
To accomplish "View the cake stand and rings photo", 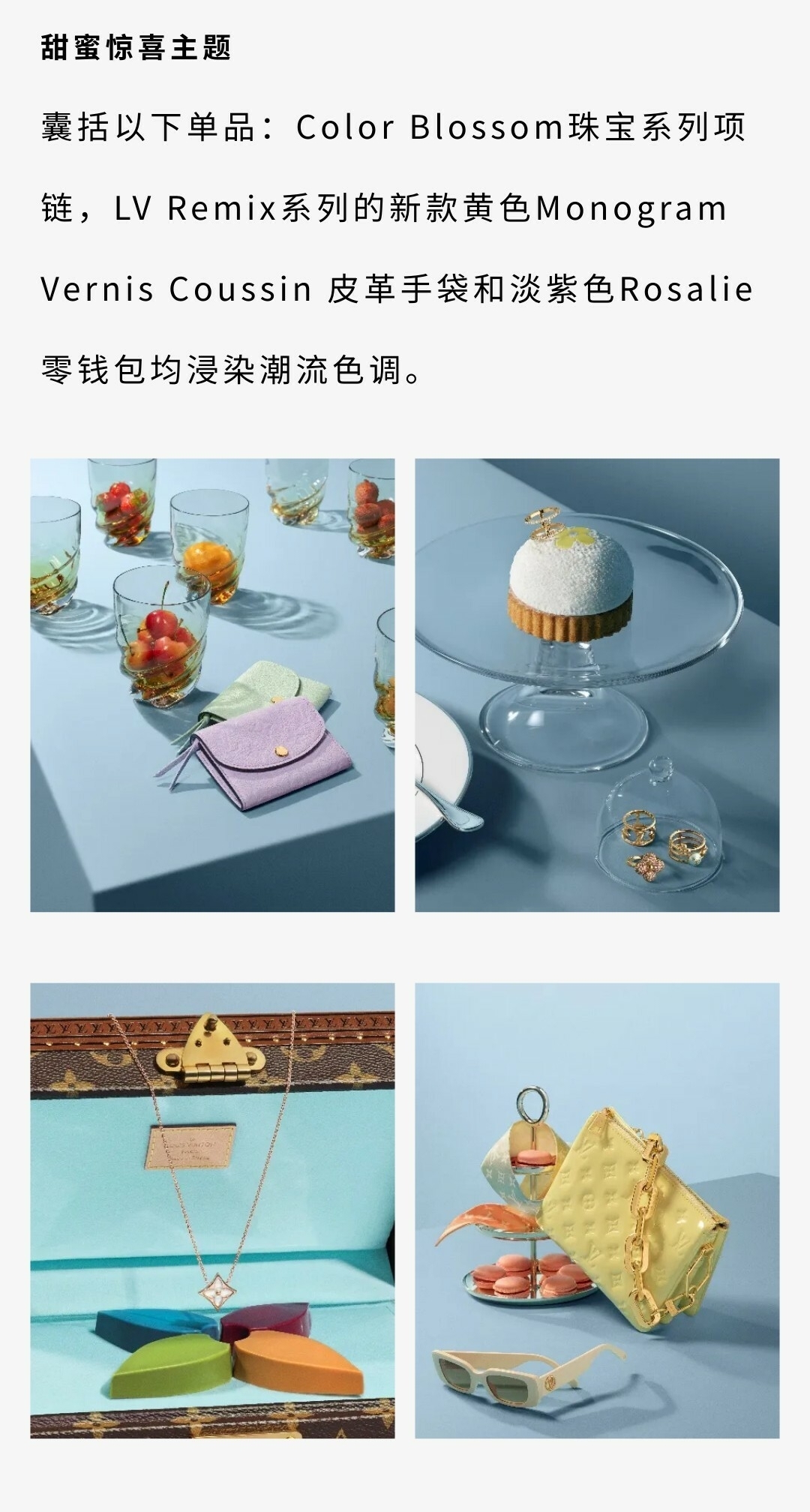I will (x=597, y=685).
